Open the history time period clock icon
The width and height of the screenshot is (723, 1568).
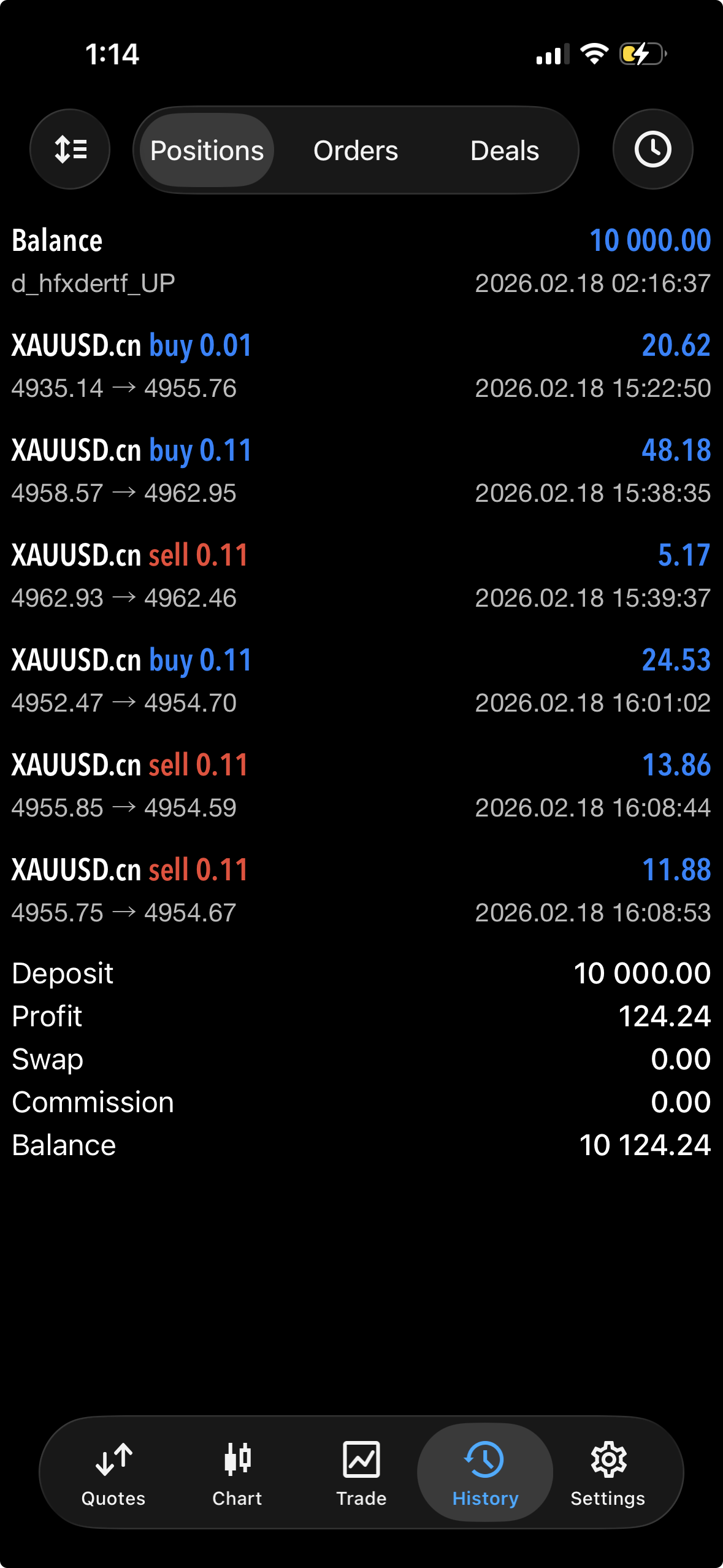pos(652,149)
